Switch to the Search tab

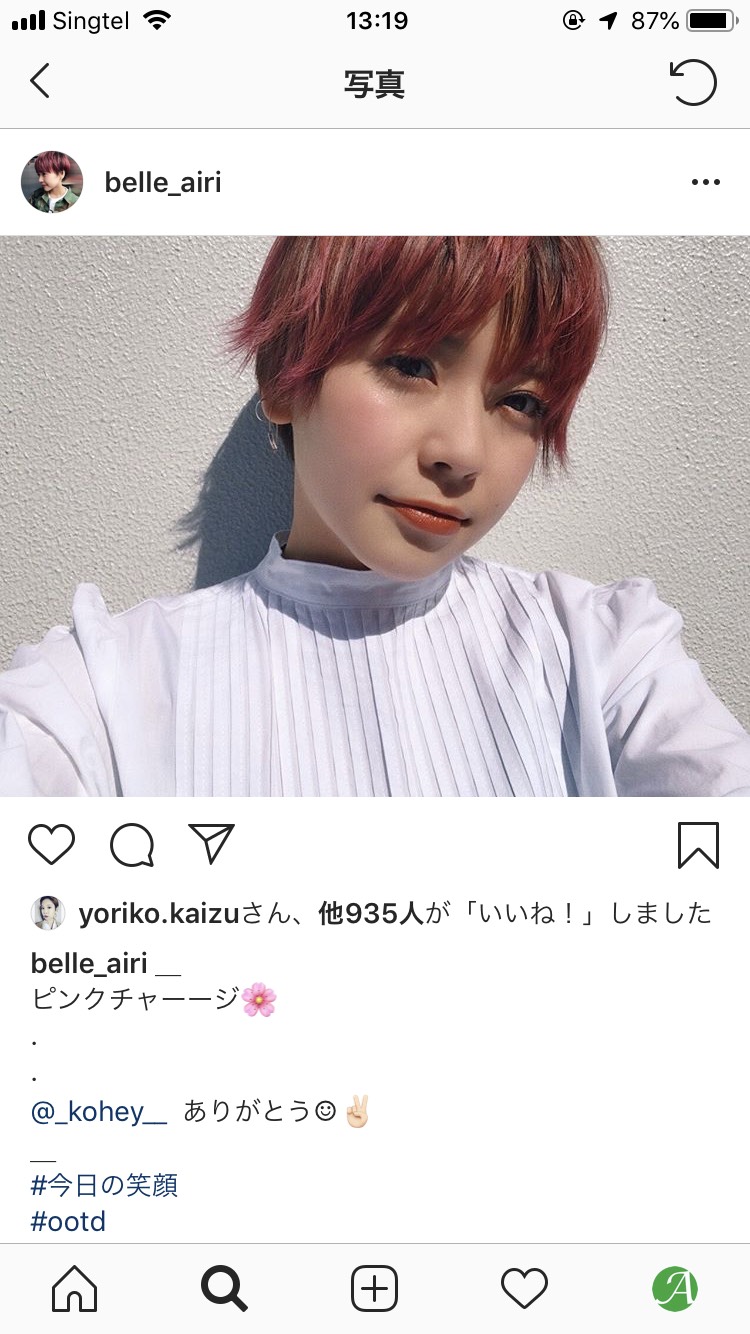(x=224, y=1288)
